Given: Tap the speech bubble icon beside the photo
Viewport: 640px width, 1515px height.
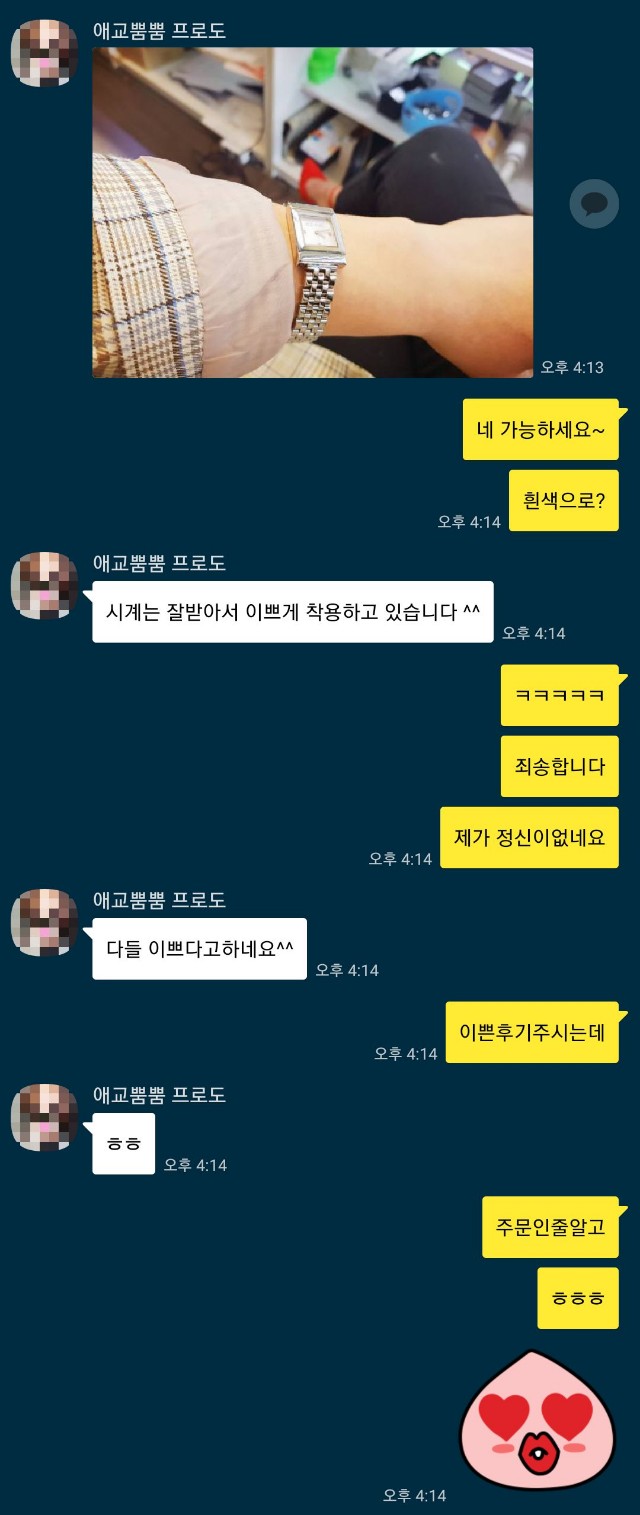Looking at the screenshot, I should [x=594, y=205].
